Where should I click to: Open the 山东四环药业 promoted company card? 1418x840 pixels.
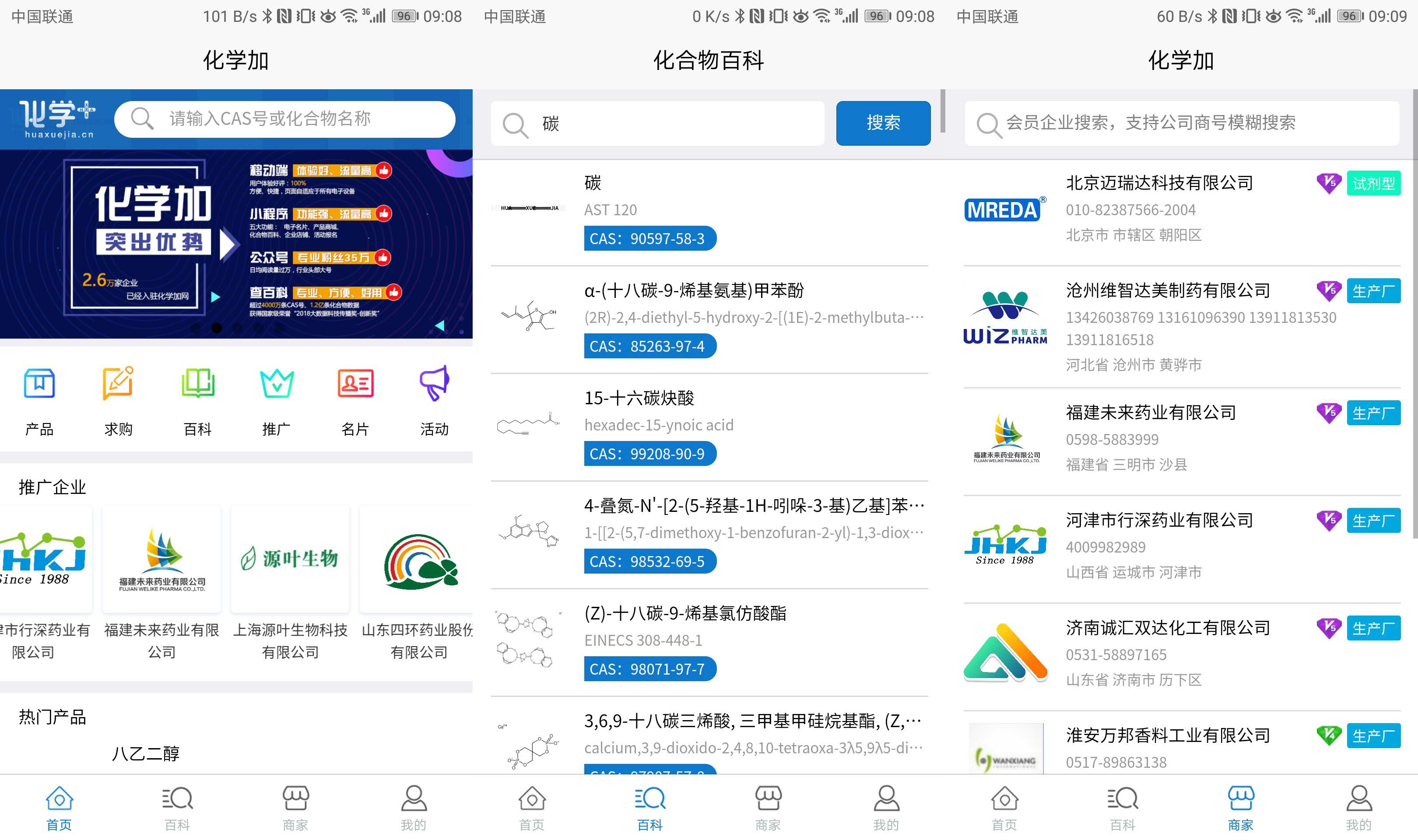point(418,583)
